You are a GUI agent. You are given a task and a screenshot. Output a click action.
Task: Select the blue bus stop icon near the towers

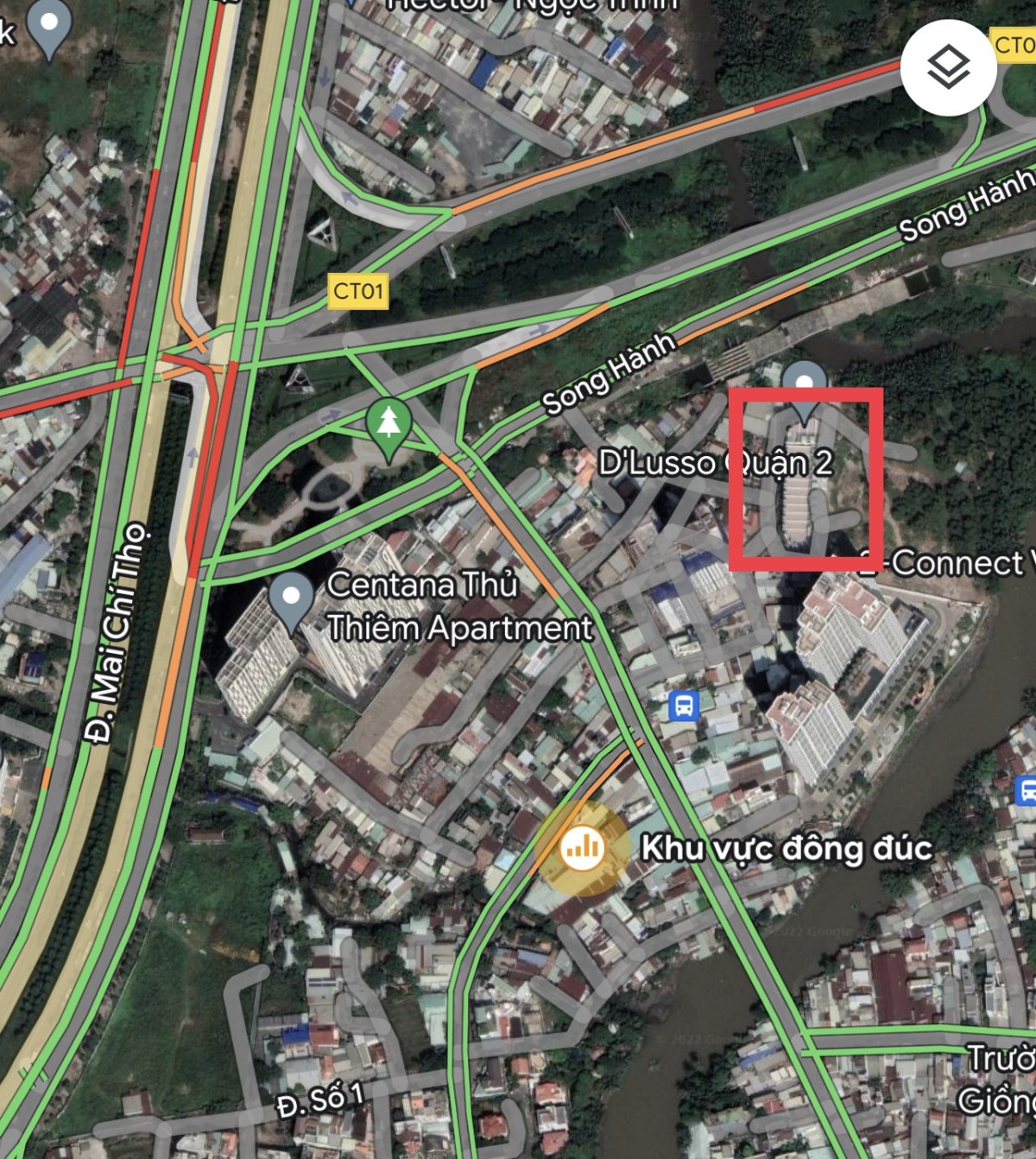click(x=684, y=706)
